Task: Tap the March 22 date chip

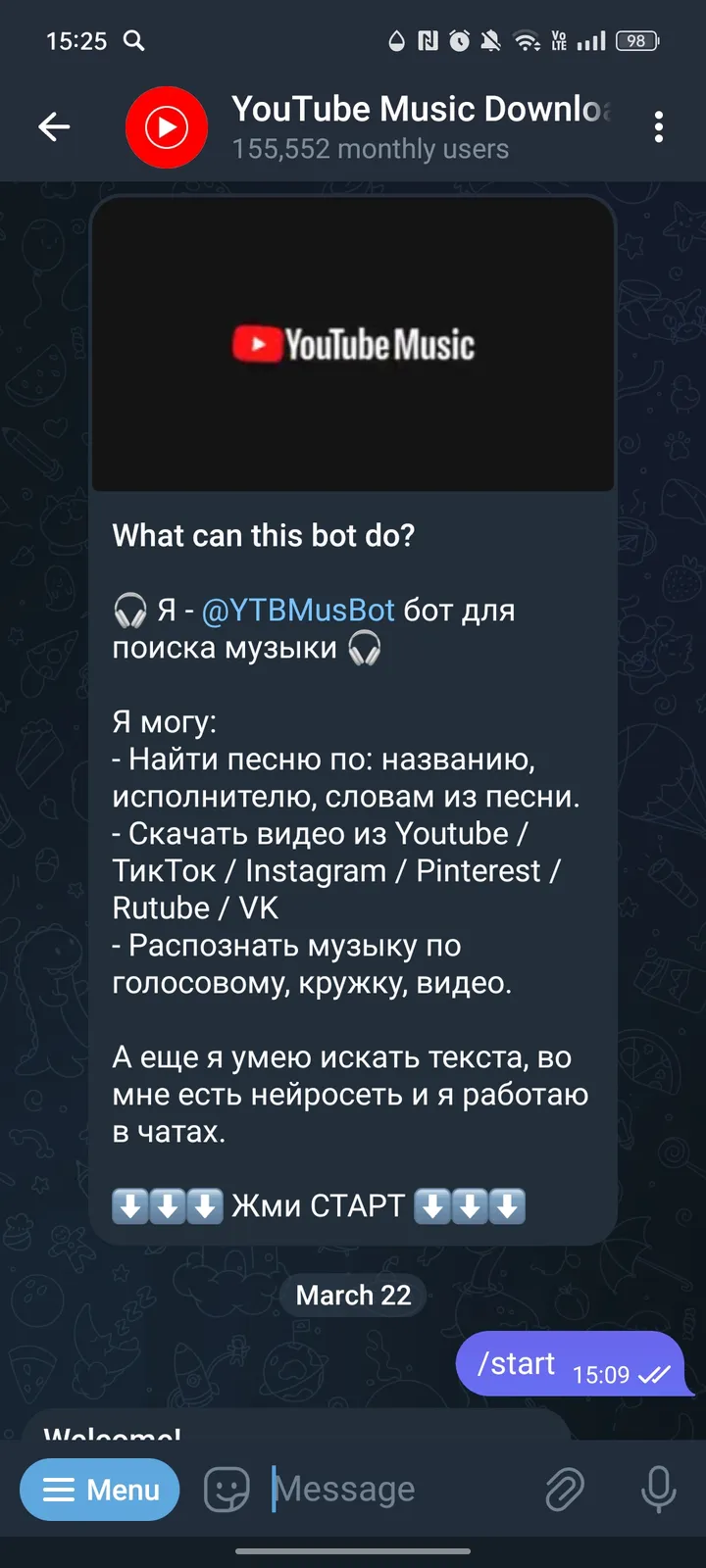Action: 352,1295
